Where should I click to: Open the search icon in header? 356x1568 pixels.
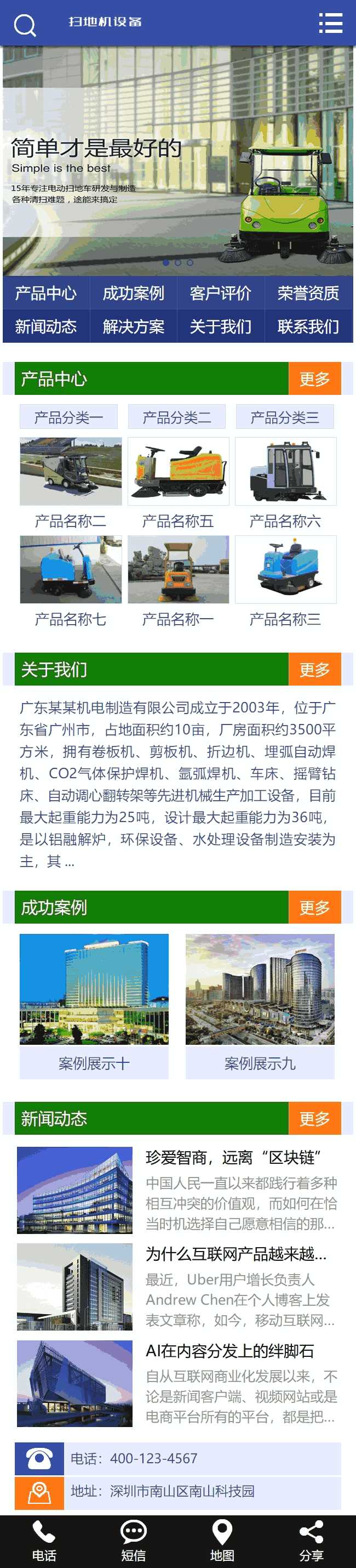(x=25, y=25)
